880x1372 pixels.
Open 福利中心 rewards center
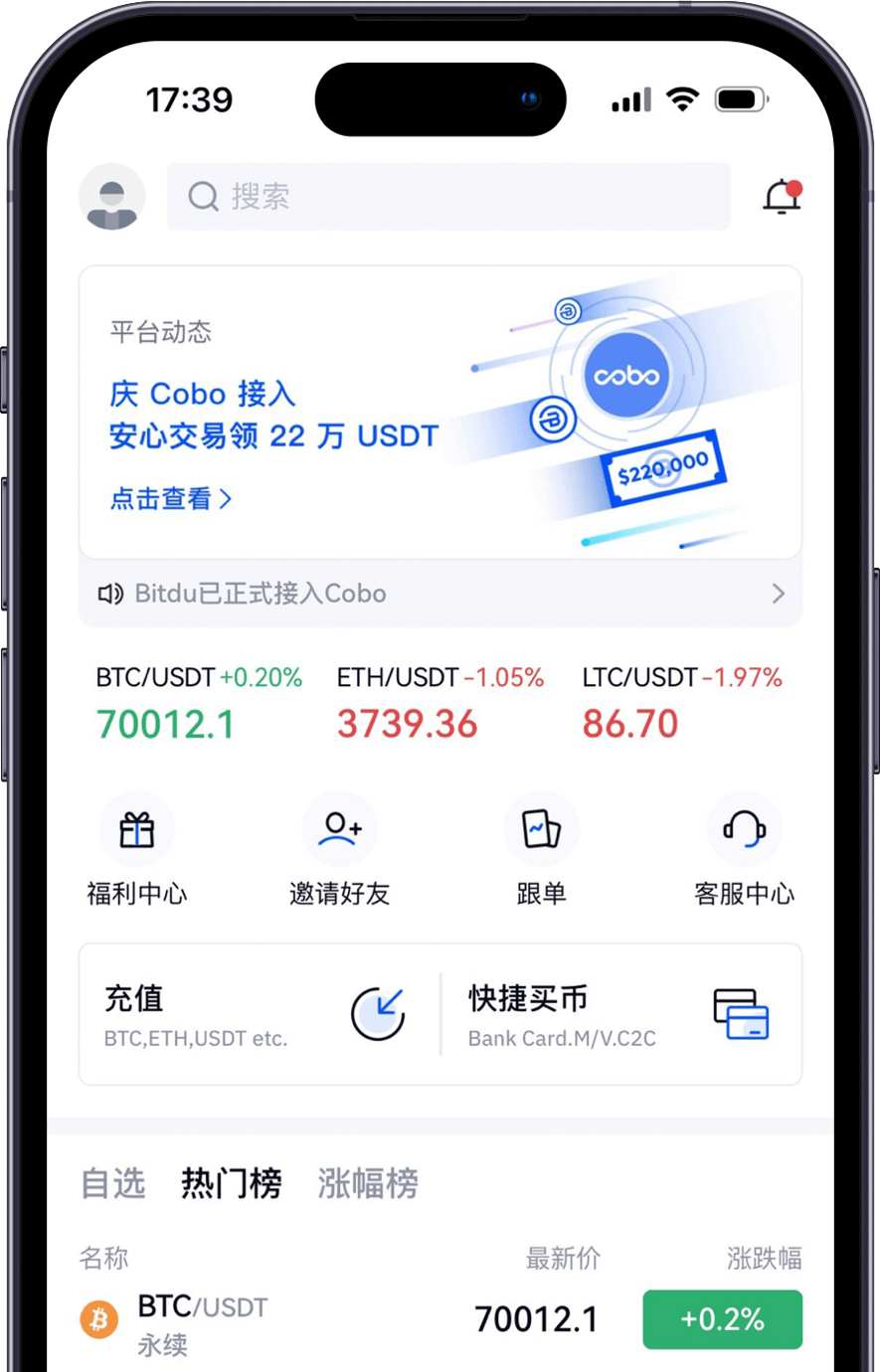pyautogui.click(x=137, y=850)
